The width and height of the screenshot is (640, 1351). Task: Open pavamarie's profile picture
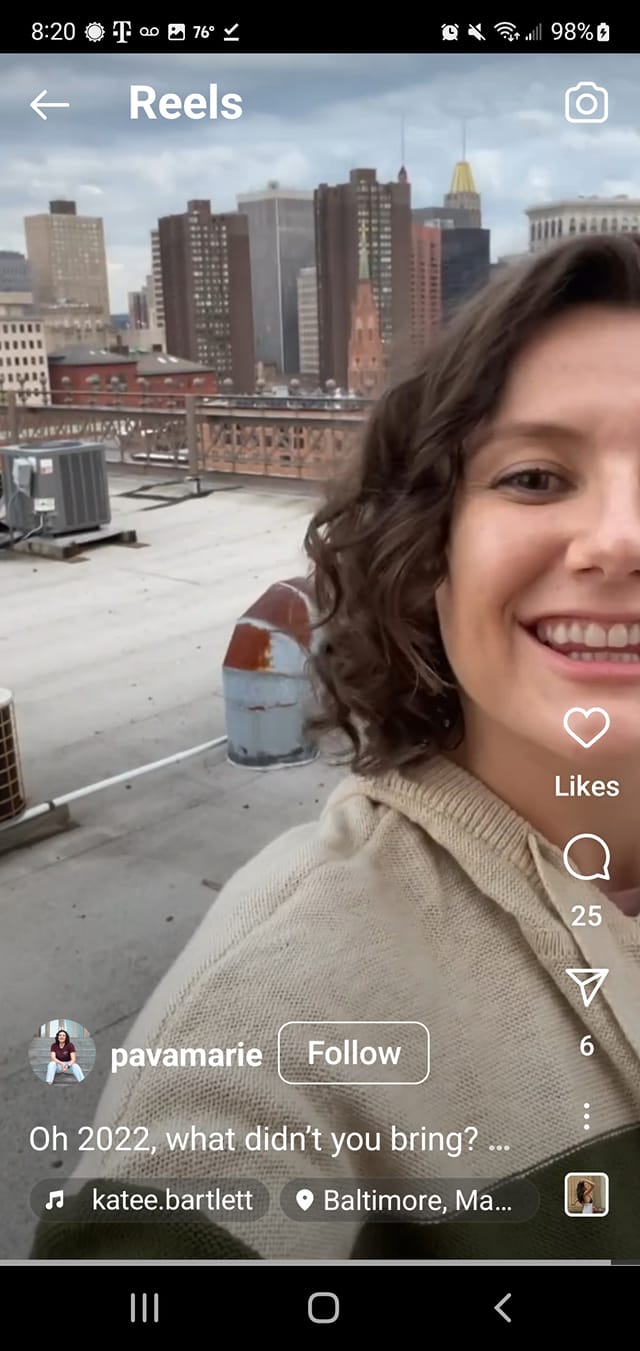pos(62,1053)
